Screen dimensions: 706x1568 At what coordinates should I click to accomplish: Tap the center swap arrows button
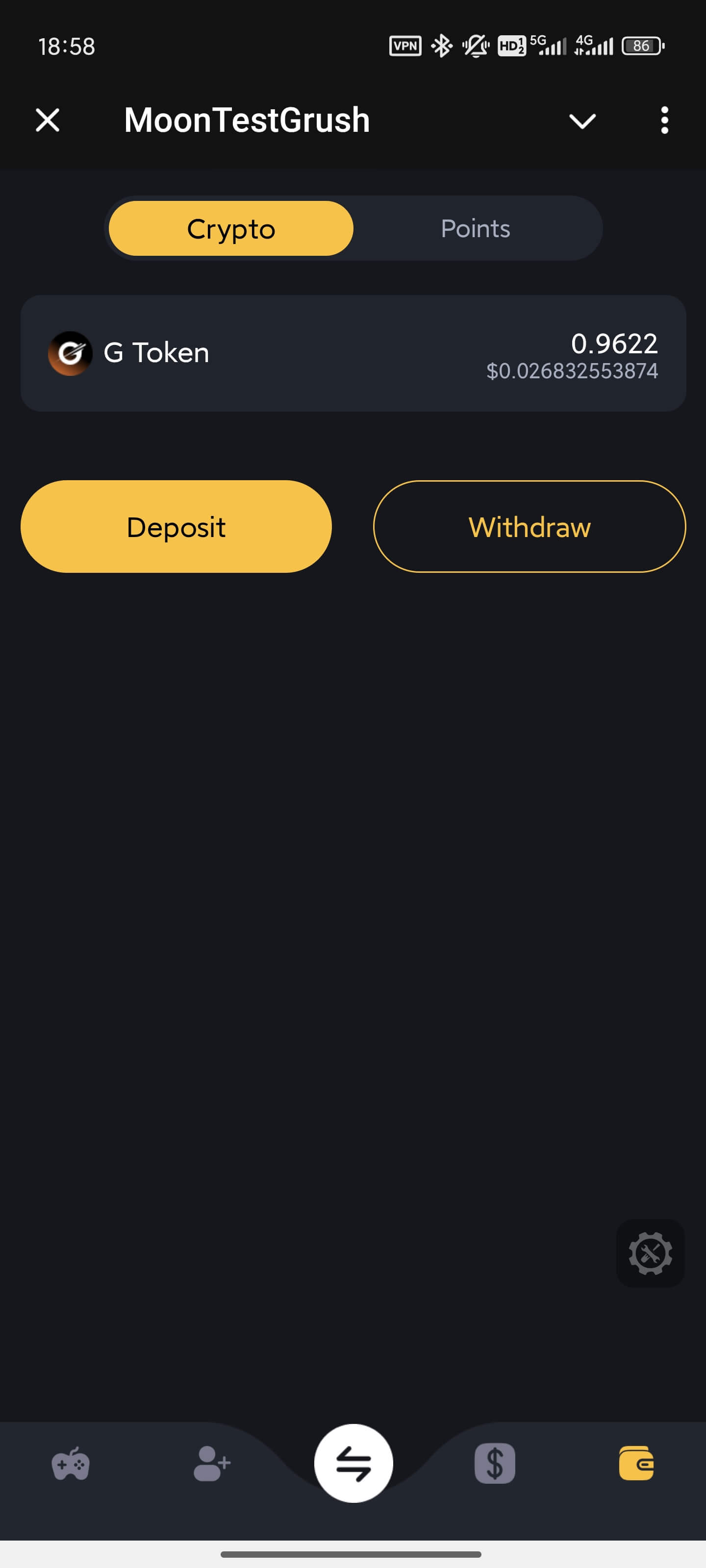(353, 1463)
